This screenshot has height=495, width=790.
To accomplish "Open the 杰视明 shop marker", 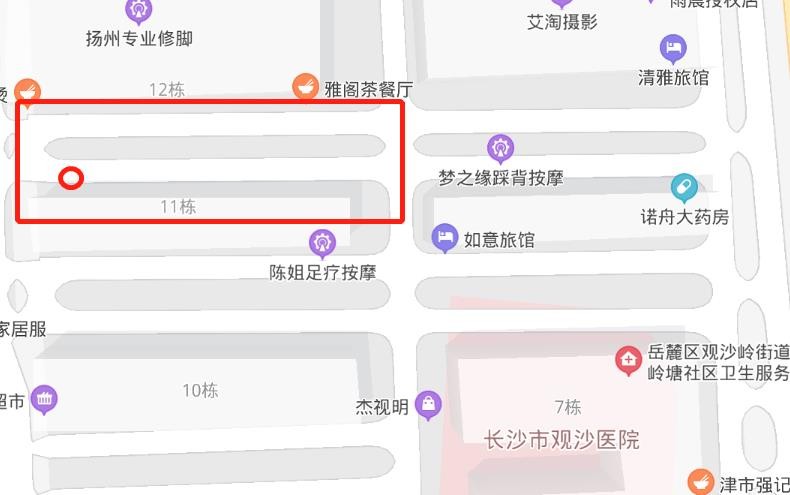I will [x=429, y=404].
